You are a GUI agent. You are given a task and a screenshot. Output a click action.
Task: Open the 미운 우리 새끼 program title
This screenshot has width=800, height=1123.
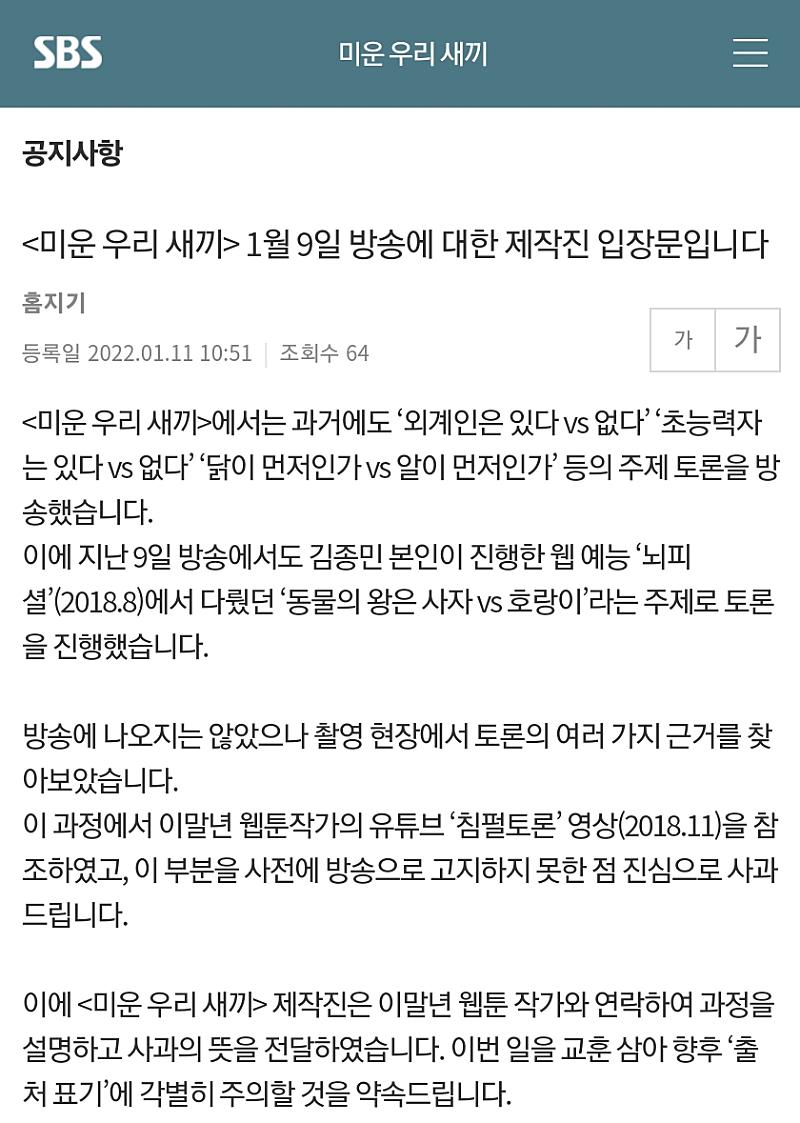click(413, 53)
